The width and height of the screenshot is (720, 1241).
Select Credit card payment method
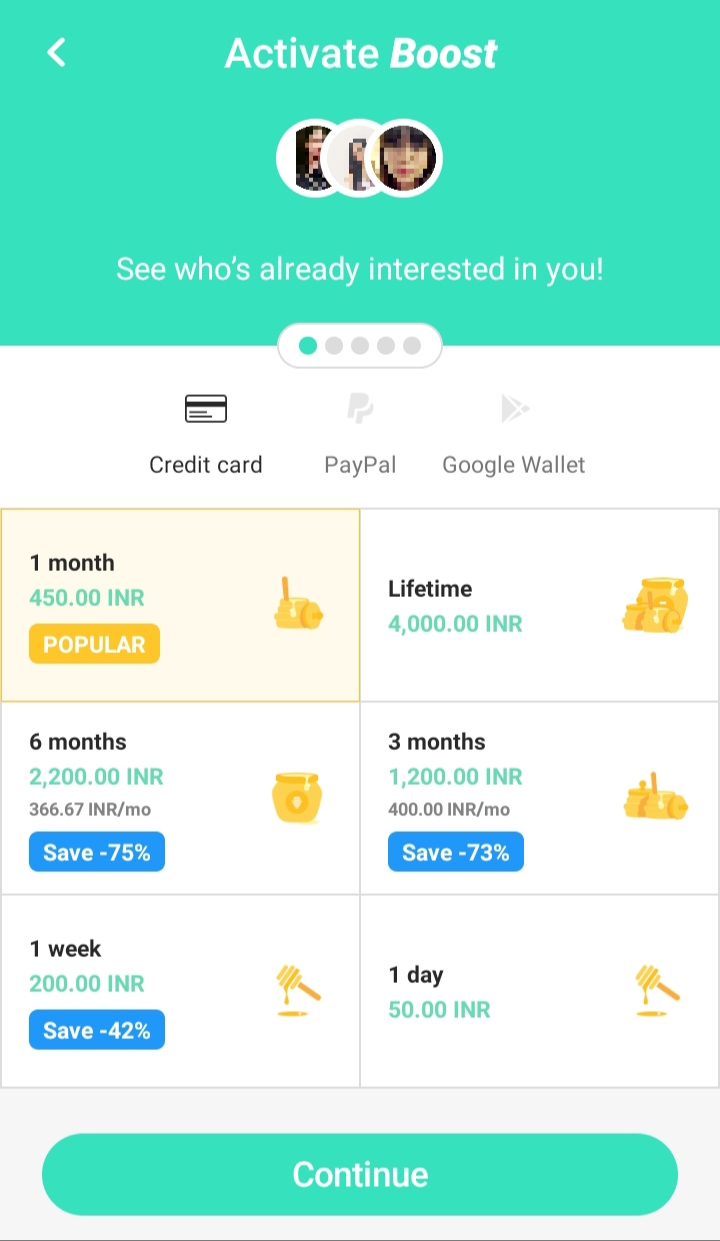tap(206, 434)
